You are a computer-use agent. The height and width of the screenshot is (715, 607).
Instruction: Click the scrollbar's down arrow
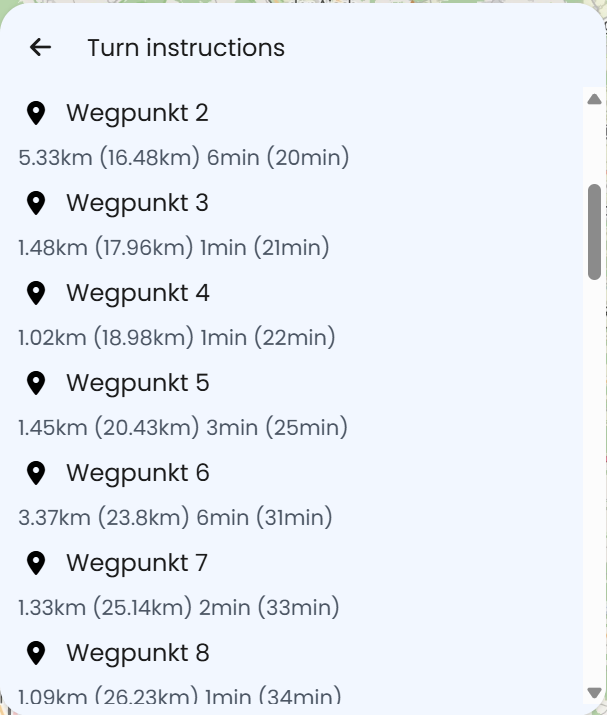click(x=594, y=693)
